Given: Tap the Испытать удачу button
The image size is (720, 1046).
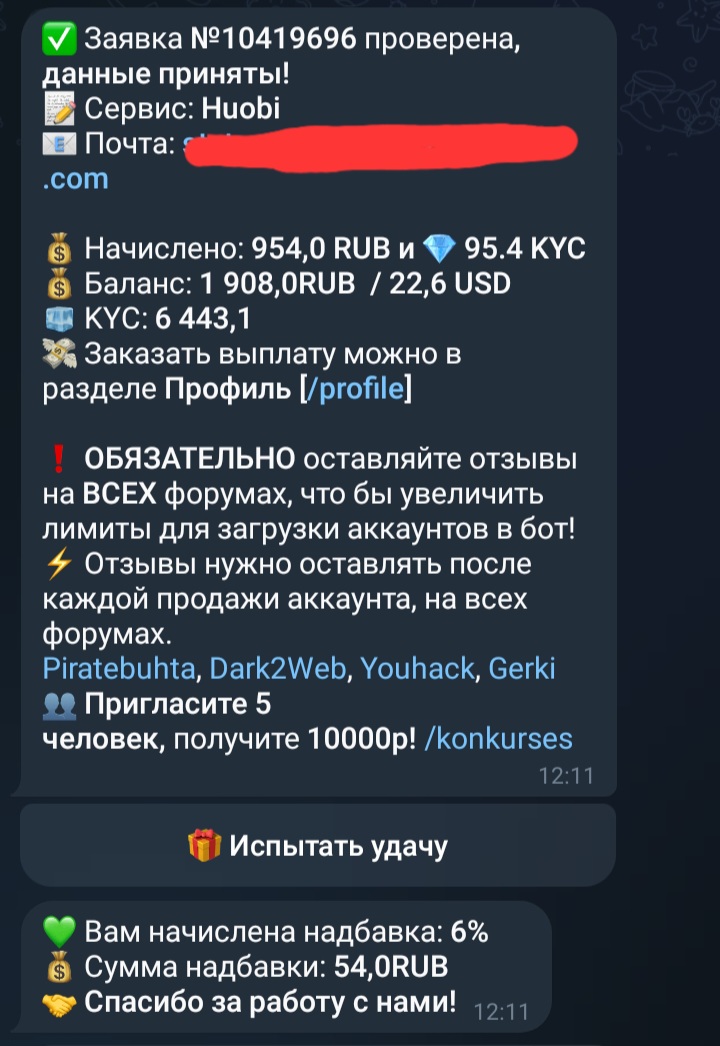Looking at the screenshot, I should coord(318,846).
